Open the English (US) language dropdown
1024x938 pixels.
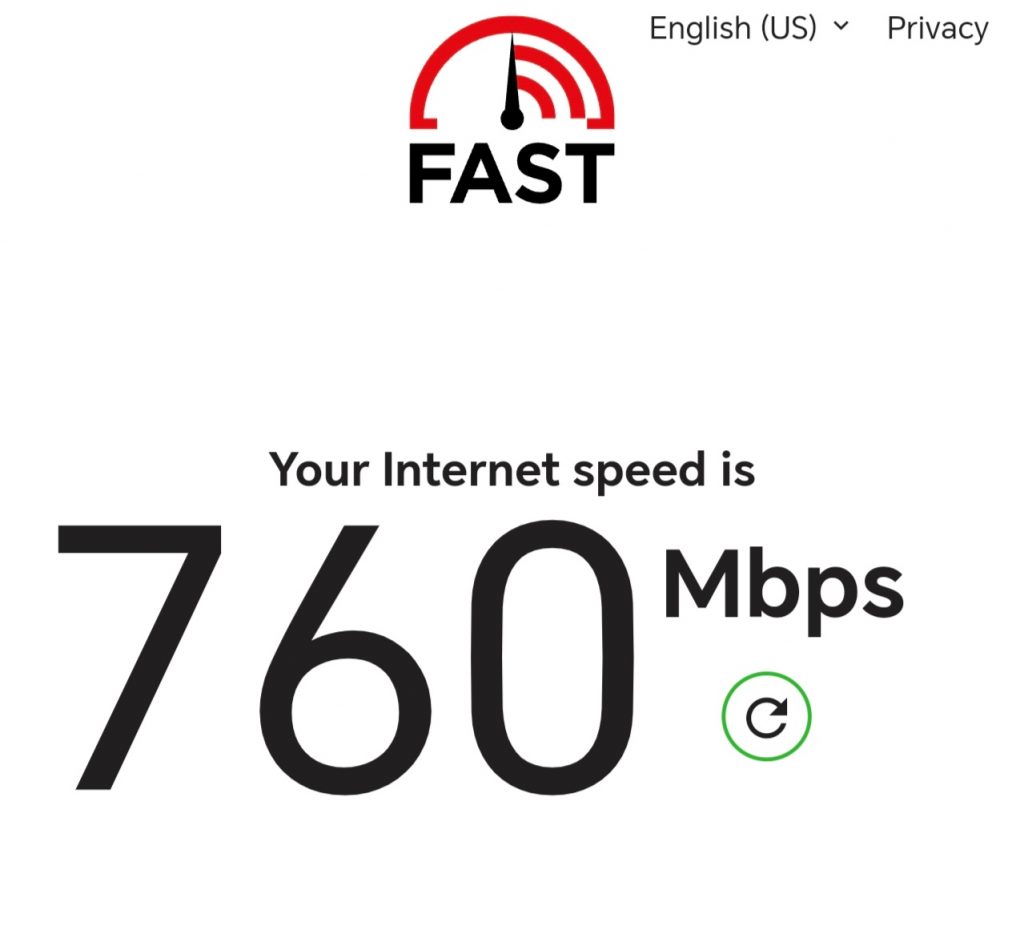point(748,28)
